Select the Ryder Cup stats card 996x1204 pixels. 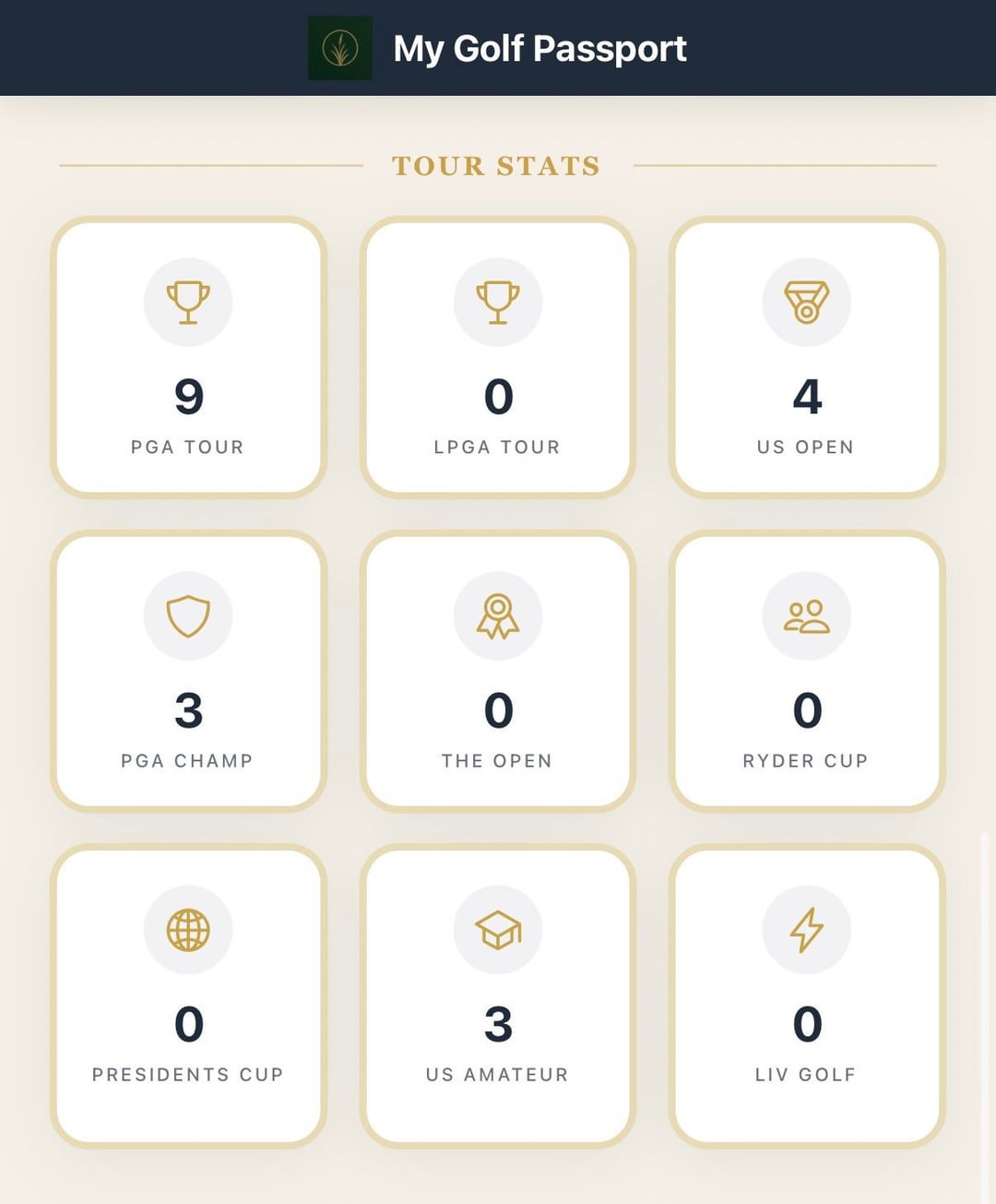[x=807, y=672]
